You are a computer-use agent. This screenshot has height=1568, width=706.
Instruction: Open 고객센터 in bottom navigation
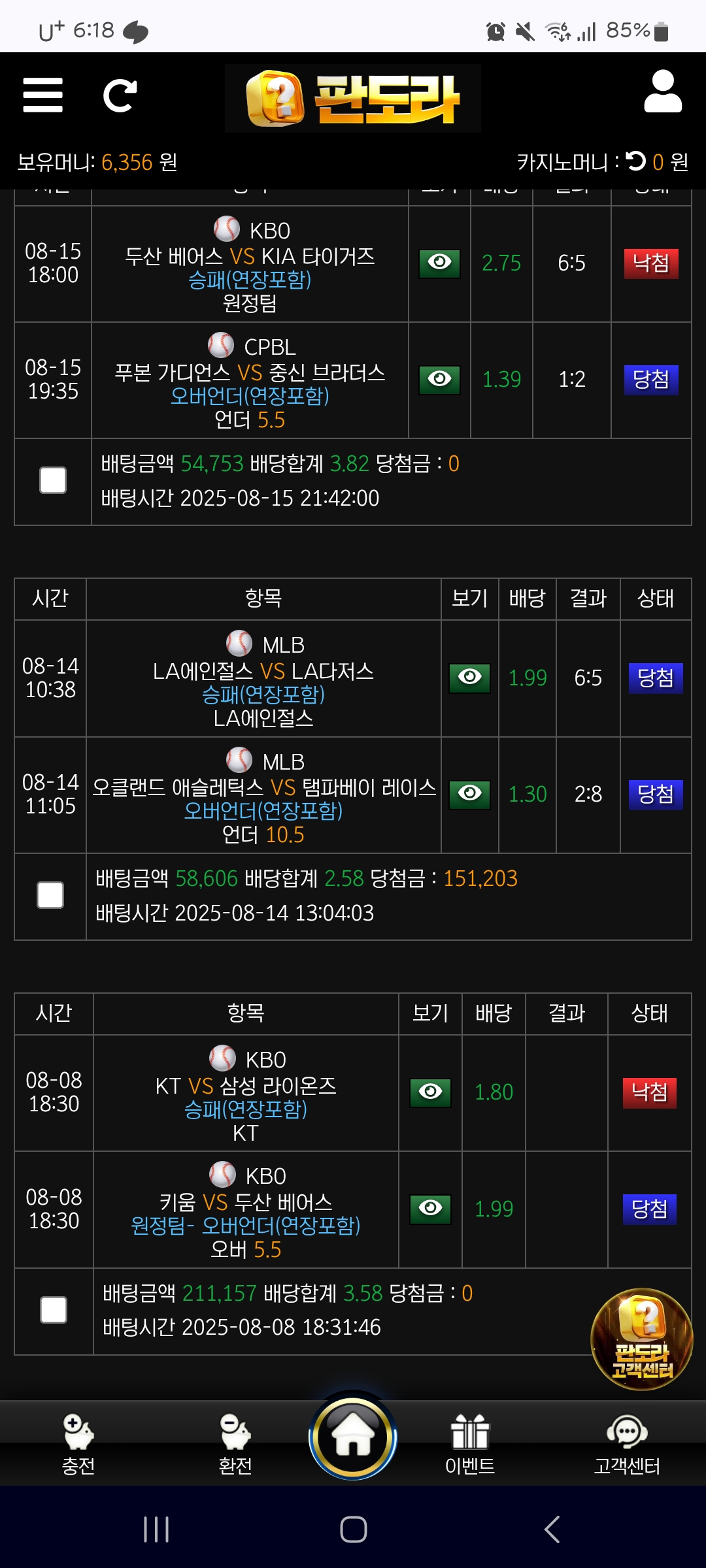(x=627, y=1445)
